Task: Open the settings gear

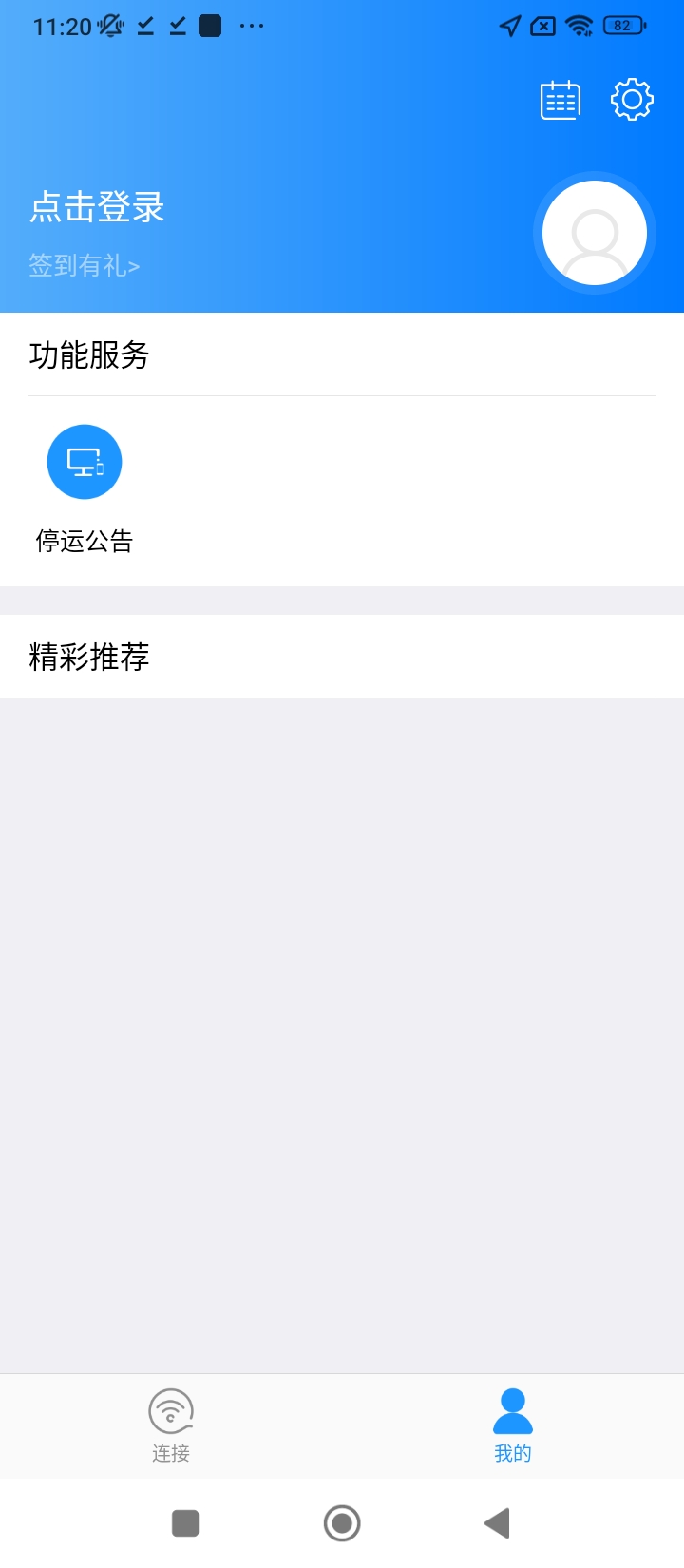Action: 632,99
